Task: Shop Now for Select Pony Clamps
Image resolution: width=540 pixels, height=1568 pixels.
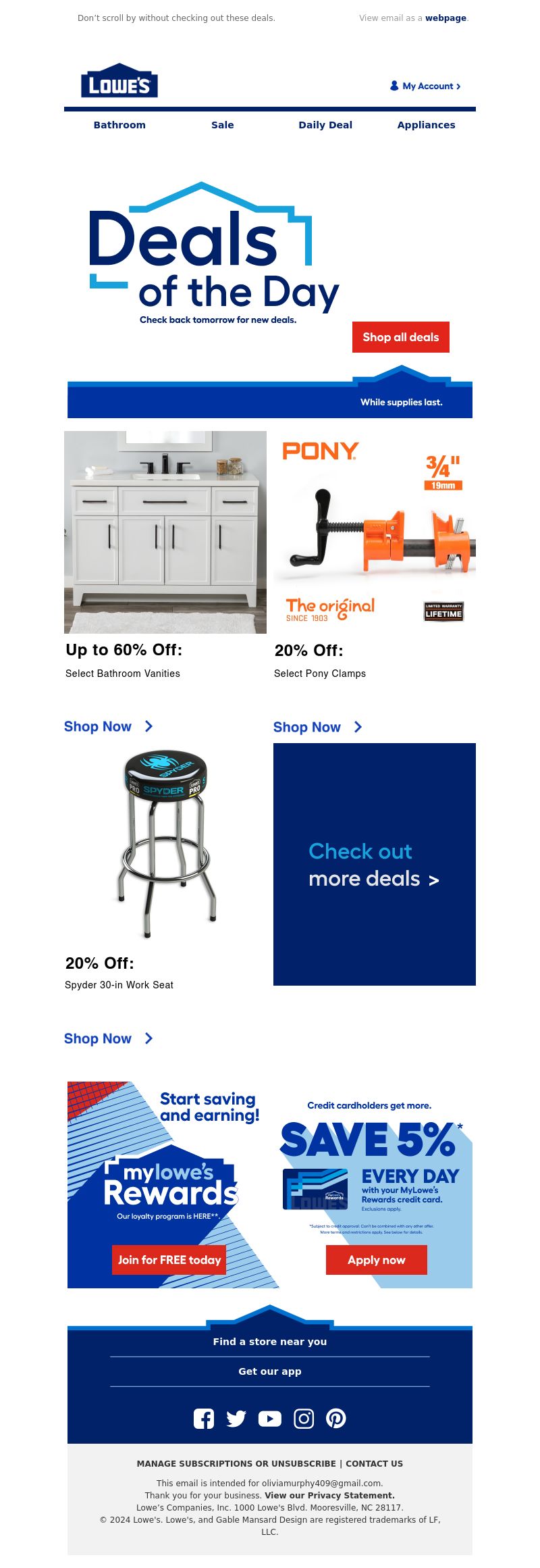Action: (x=317, y=727)
